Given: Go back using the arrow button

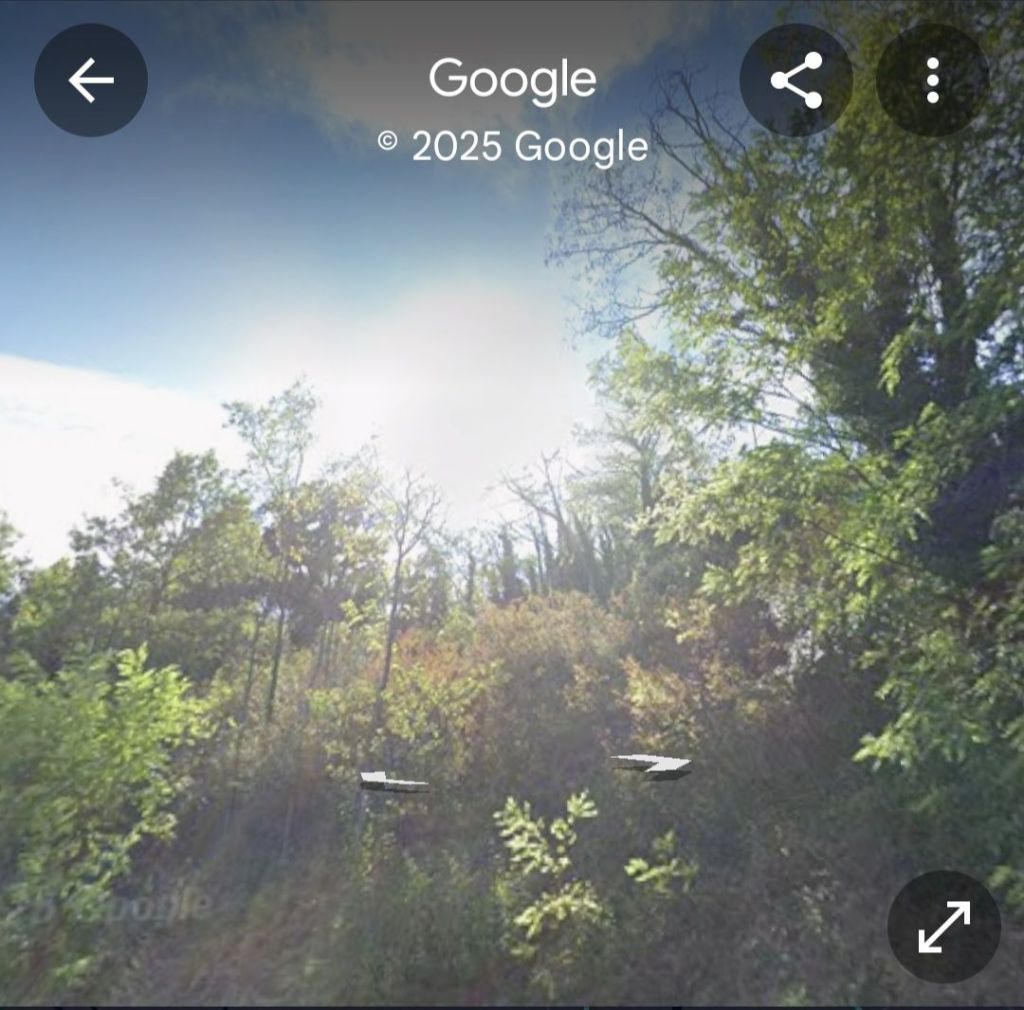Looking at the screenshot, I should click(91, 80).
